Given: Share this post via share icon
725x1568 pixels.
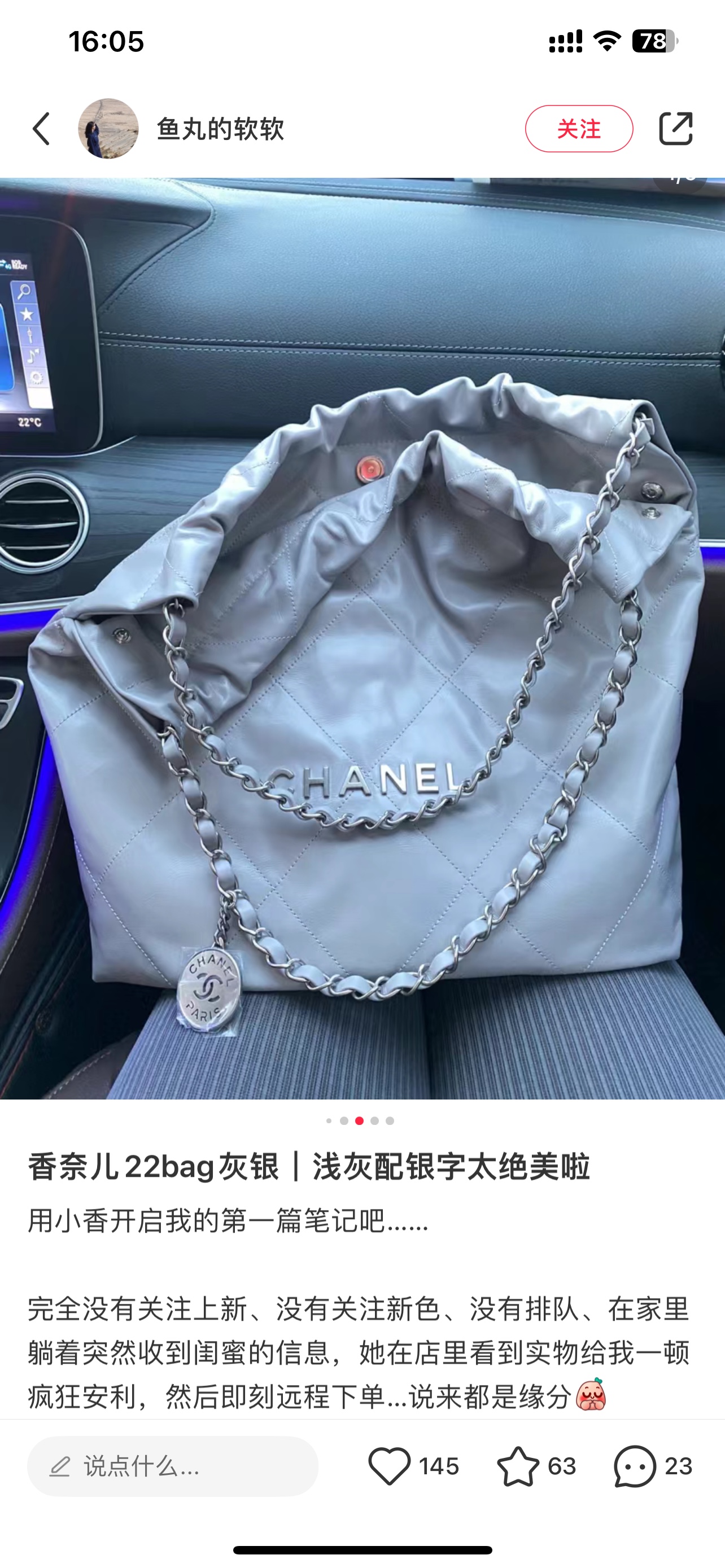Looking at the screenshot, I should pyautogui.click(x=676, y=129).
